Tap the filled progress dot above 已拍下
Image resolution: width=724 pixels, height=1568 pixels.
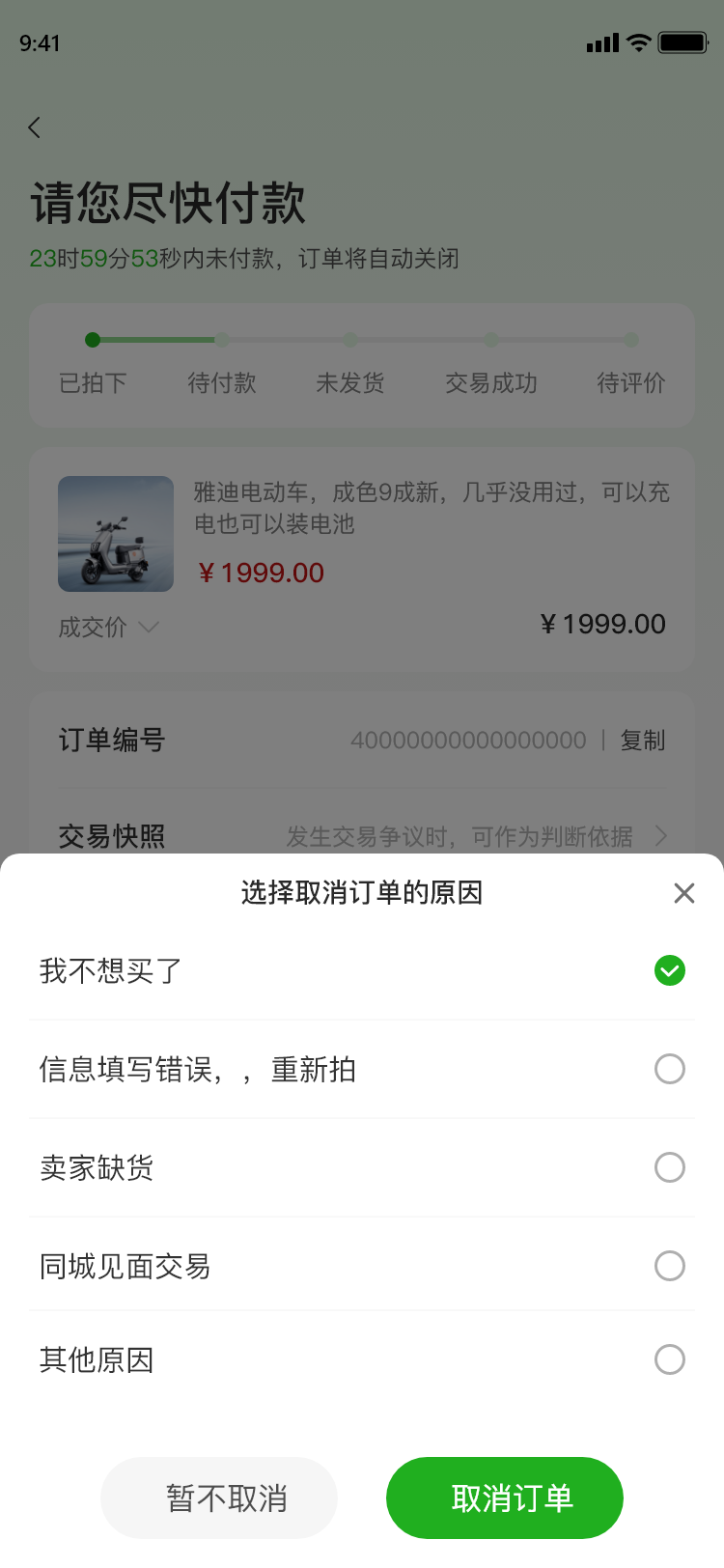tap(93, 340)
